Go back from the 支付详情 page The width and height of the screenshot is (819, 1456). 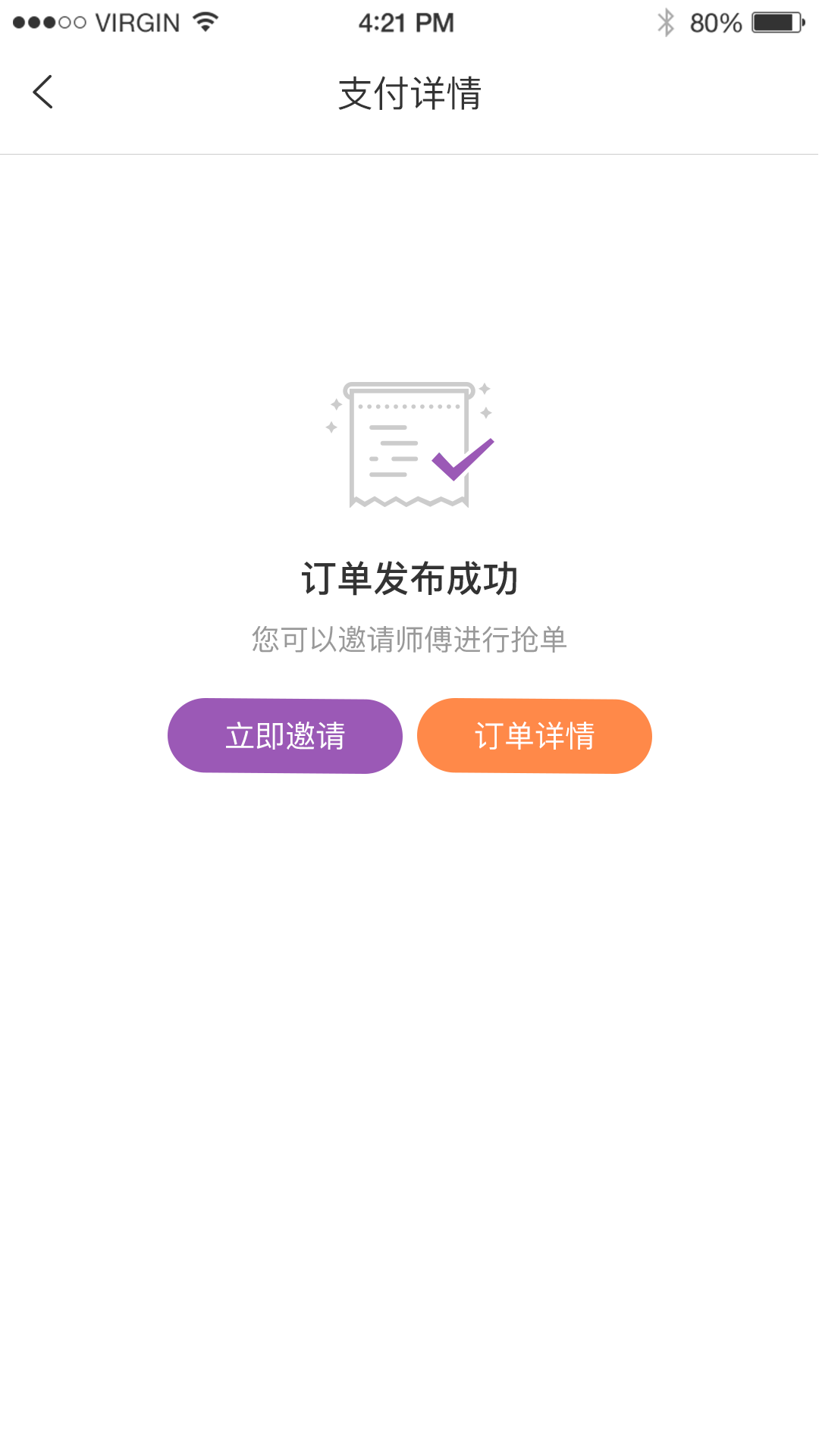[x=43, y=92]
